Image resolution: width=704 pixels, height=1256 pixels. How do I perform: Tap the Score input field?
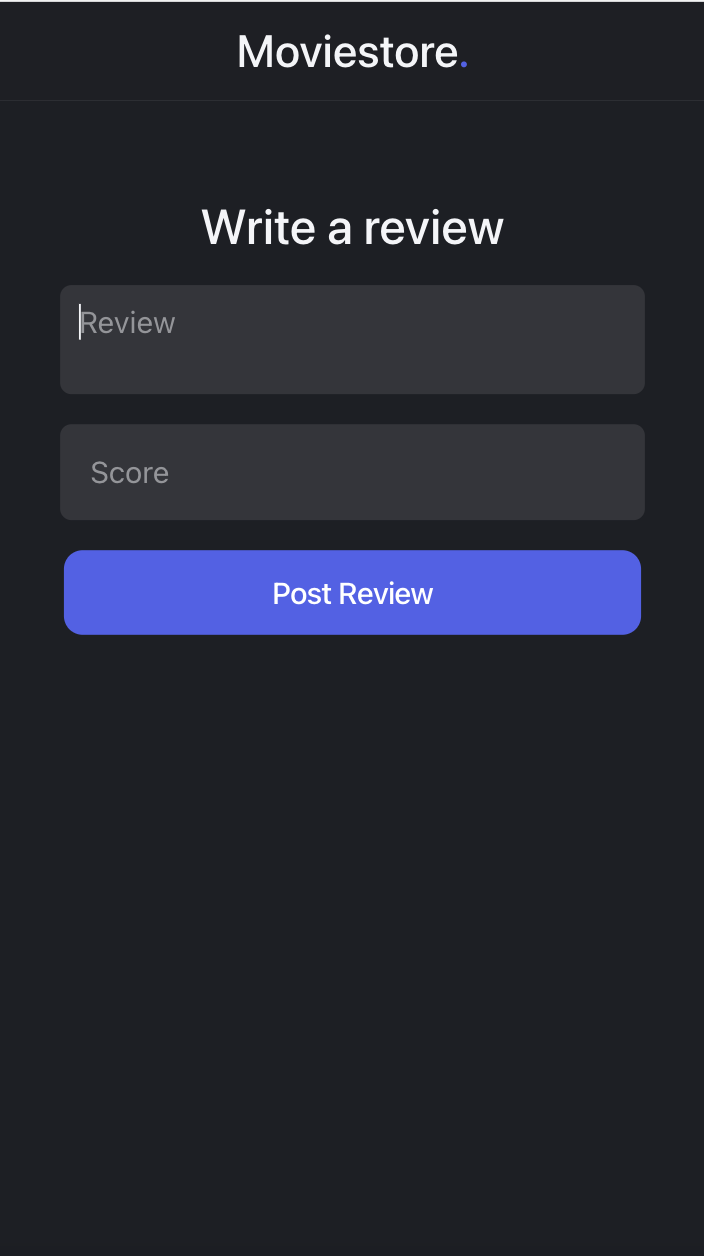click(x=352, y=472)
